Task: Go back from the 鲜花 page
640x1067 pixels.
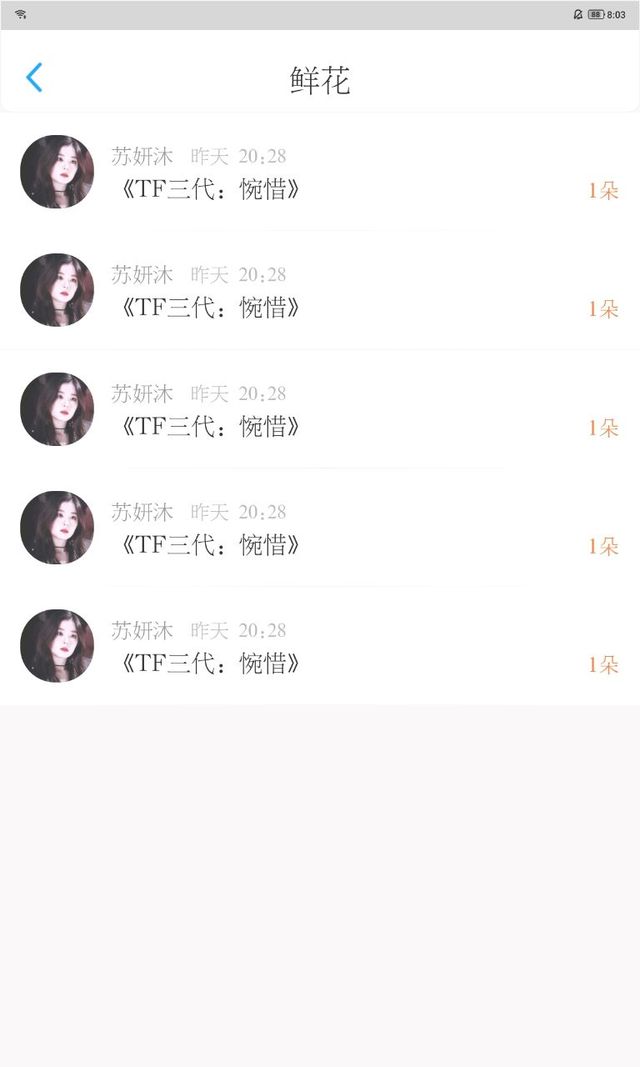Action: (x=34, y=78)
